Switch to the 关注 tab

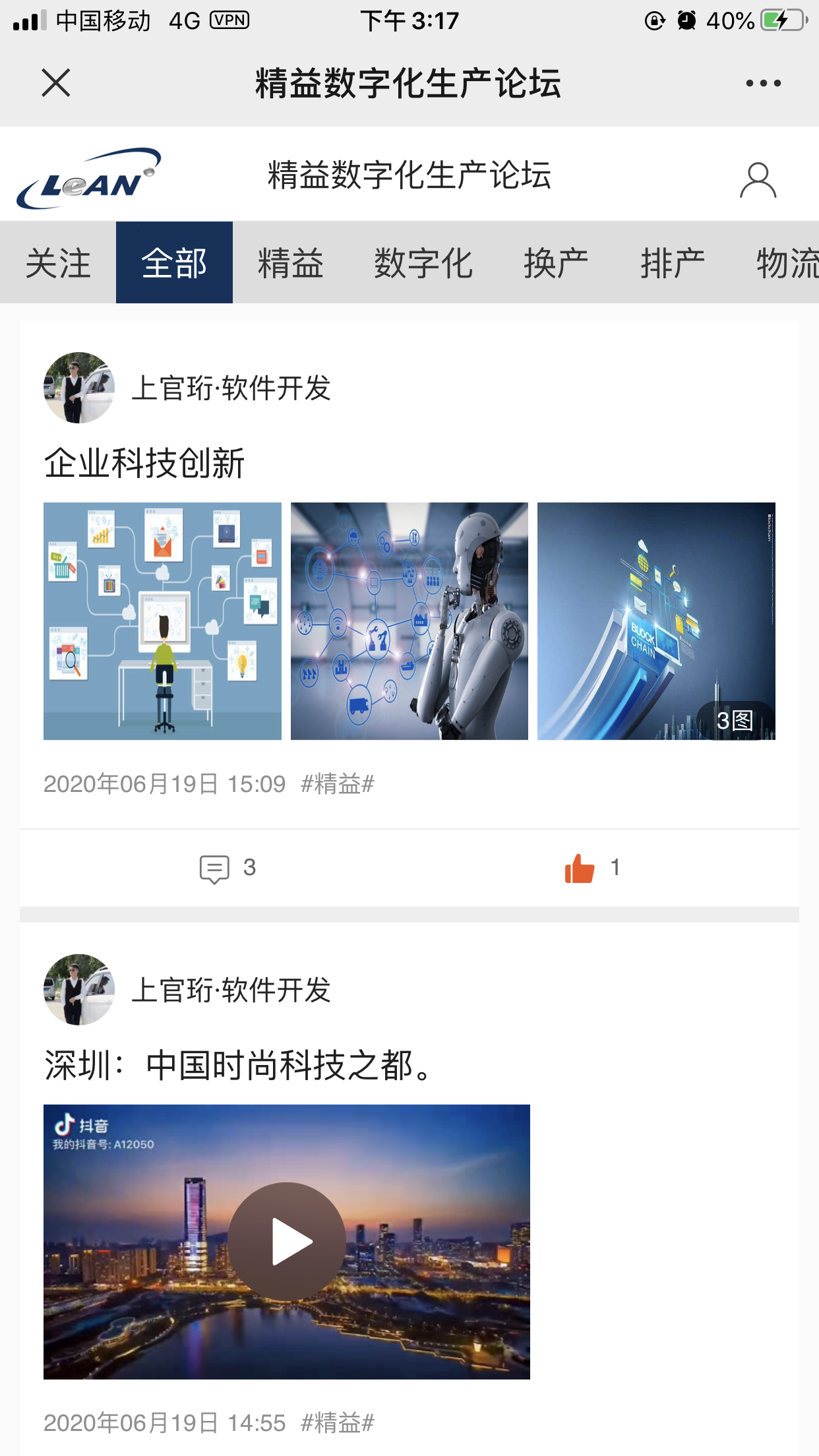coord(58,263)
